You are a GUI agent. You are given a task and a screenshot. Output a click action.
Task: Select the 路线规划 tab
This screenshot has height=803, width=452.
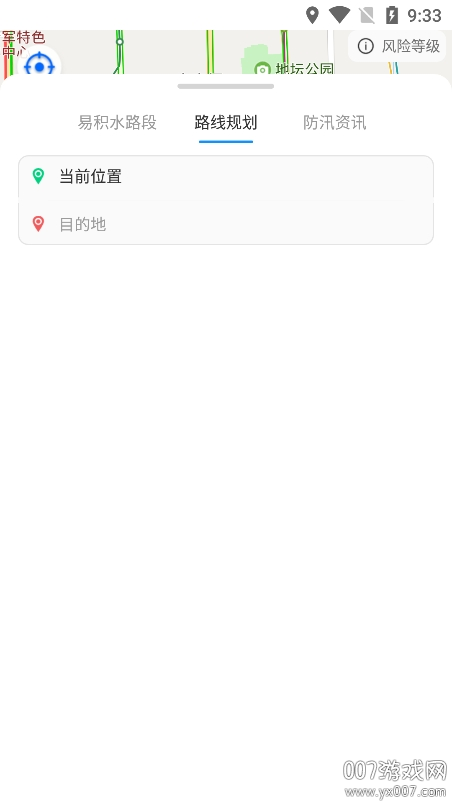226,122
